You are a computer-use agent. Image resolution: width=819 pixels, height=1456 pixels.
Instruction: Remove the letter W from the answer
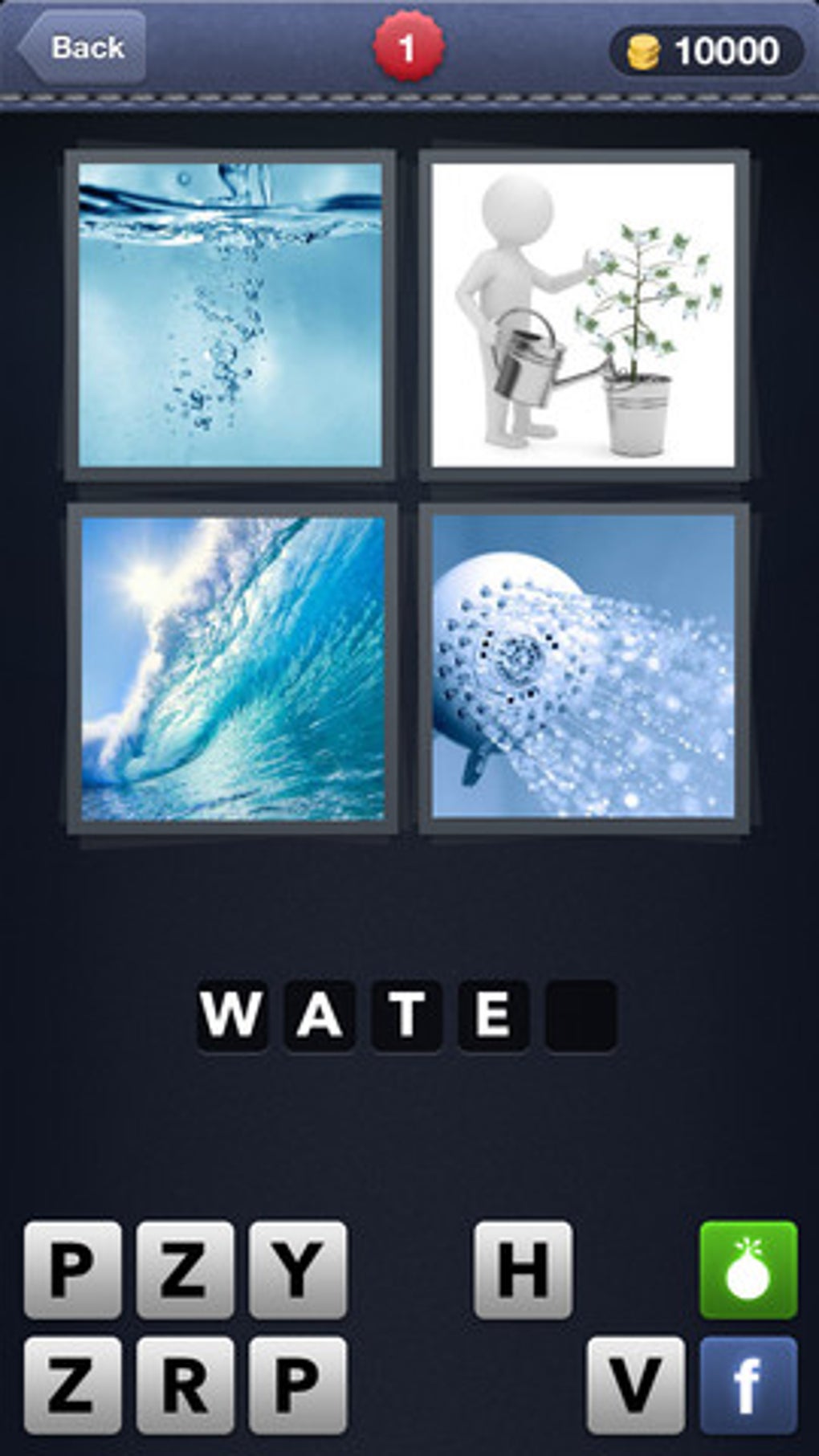coord(232,1014)
